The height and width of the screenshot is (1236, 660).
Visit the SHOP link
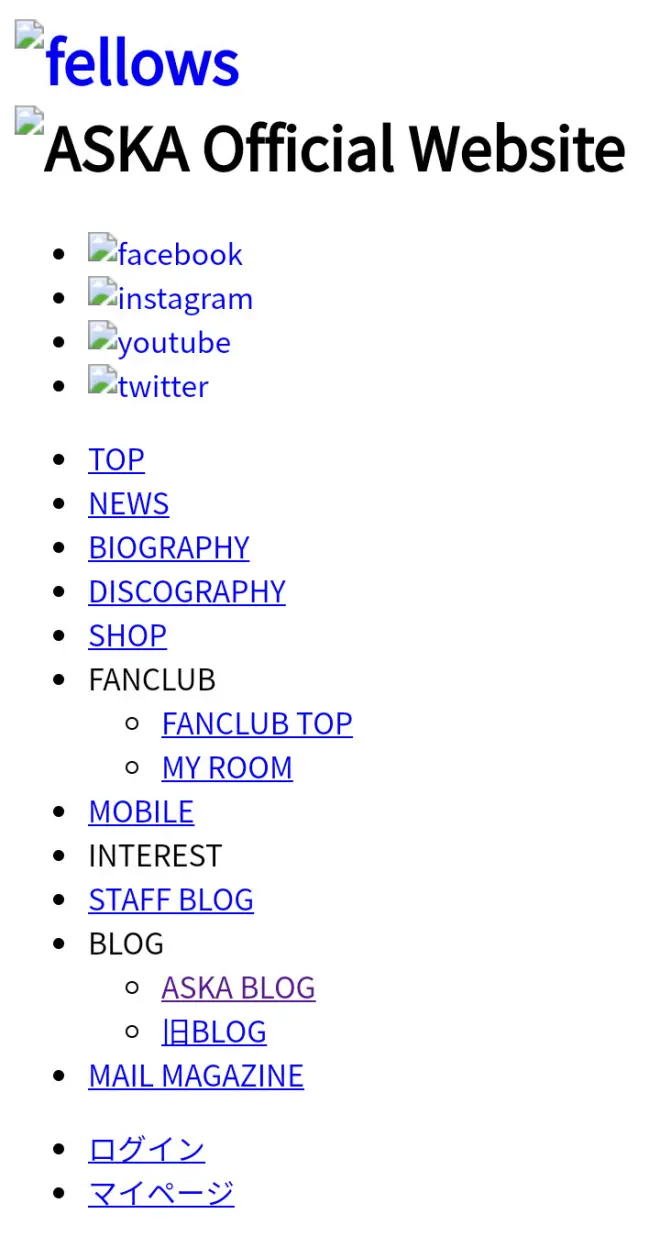coord(127,636)
